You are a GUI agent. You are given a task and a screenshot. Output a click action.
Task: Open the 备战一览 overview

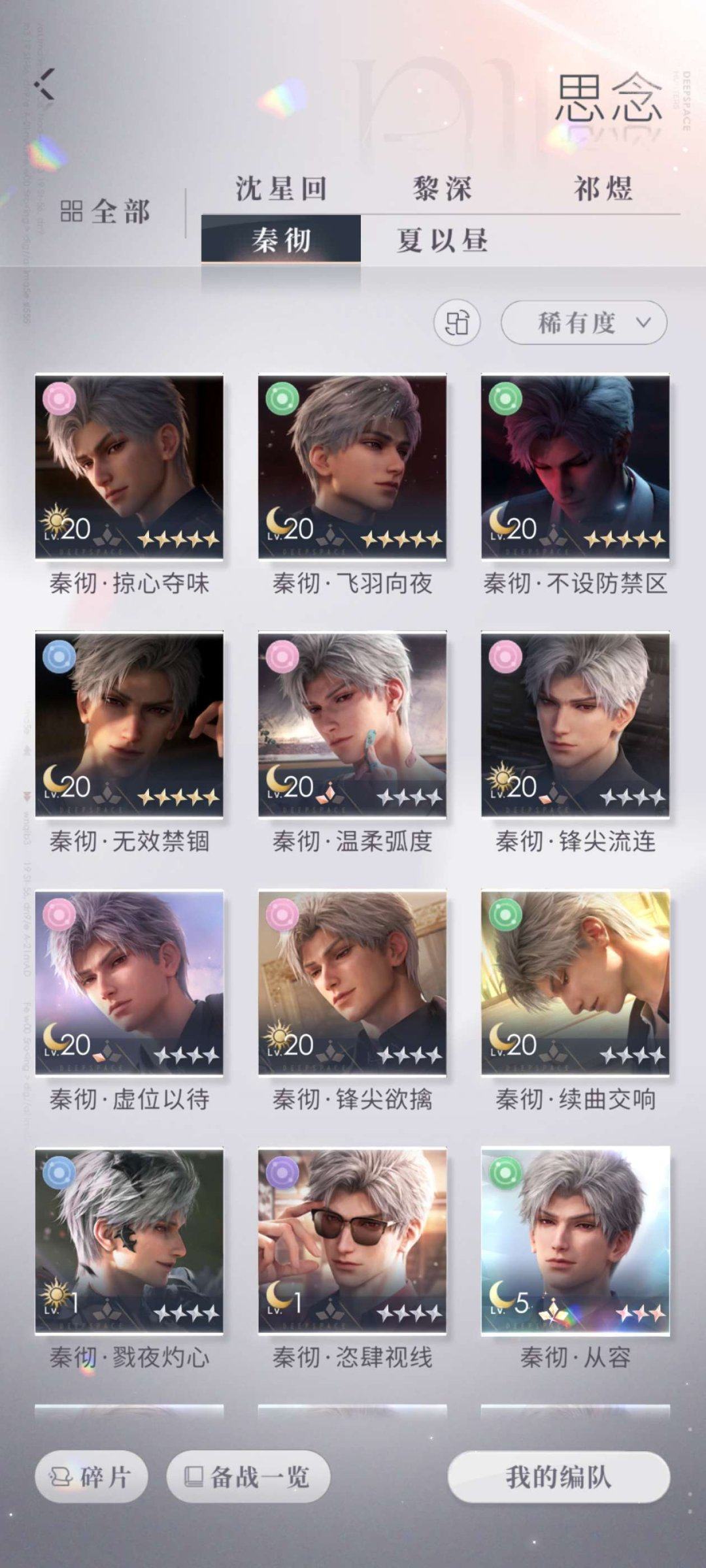tap(248, 1477)
